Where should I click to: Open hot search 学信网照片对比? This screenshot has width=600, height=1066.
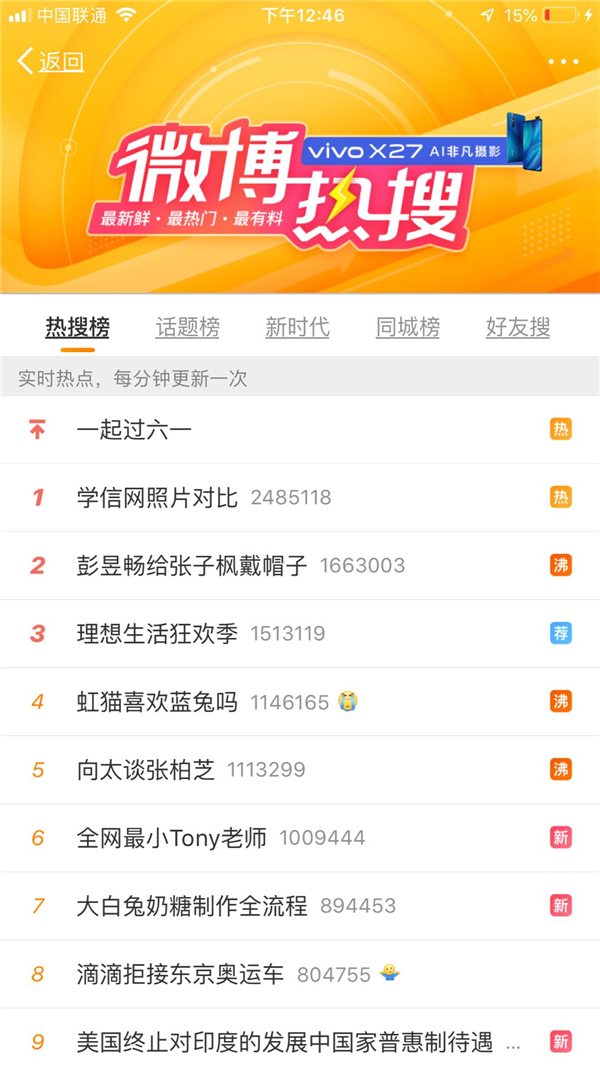pyautogui.click(x=300, y=498)
